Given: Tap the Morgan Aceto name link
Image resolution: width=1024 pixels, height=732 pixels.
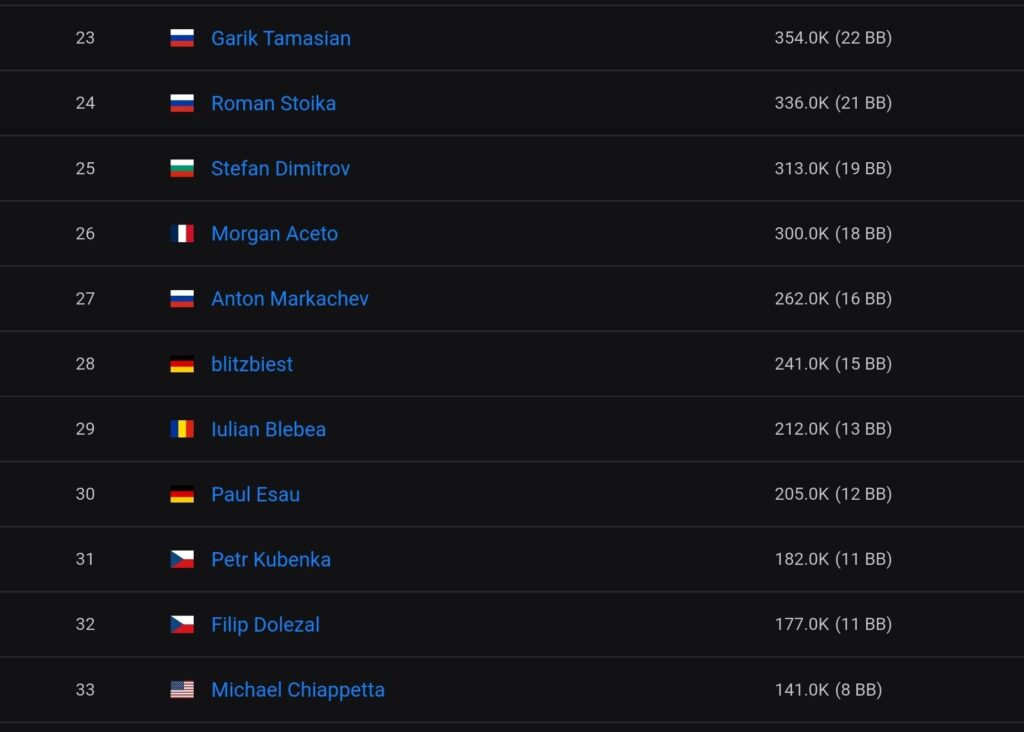Looking at the screenshot, I should [x=274, y=233].
